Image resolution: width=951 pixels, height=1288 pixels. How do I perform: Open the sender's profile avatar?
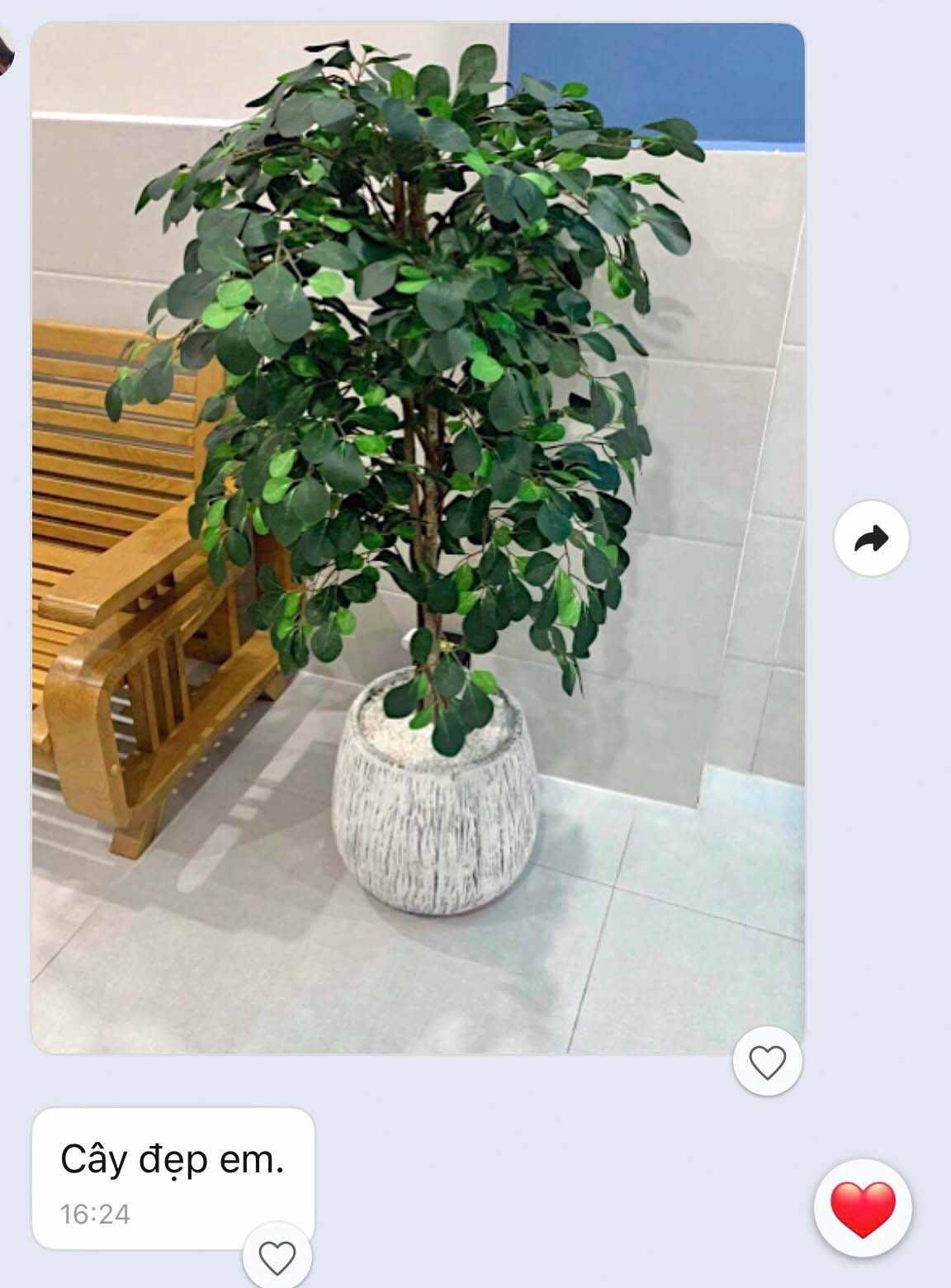tap(5, 51)
